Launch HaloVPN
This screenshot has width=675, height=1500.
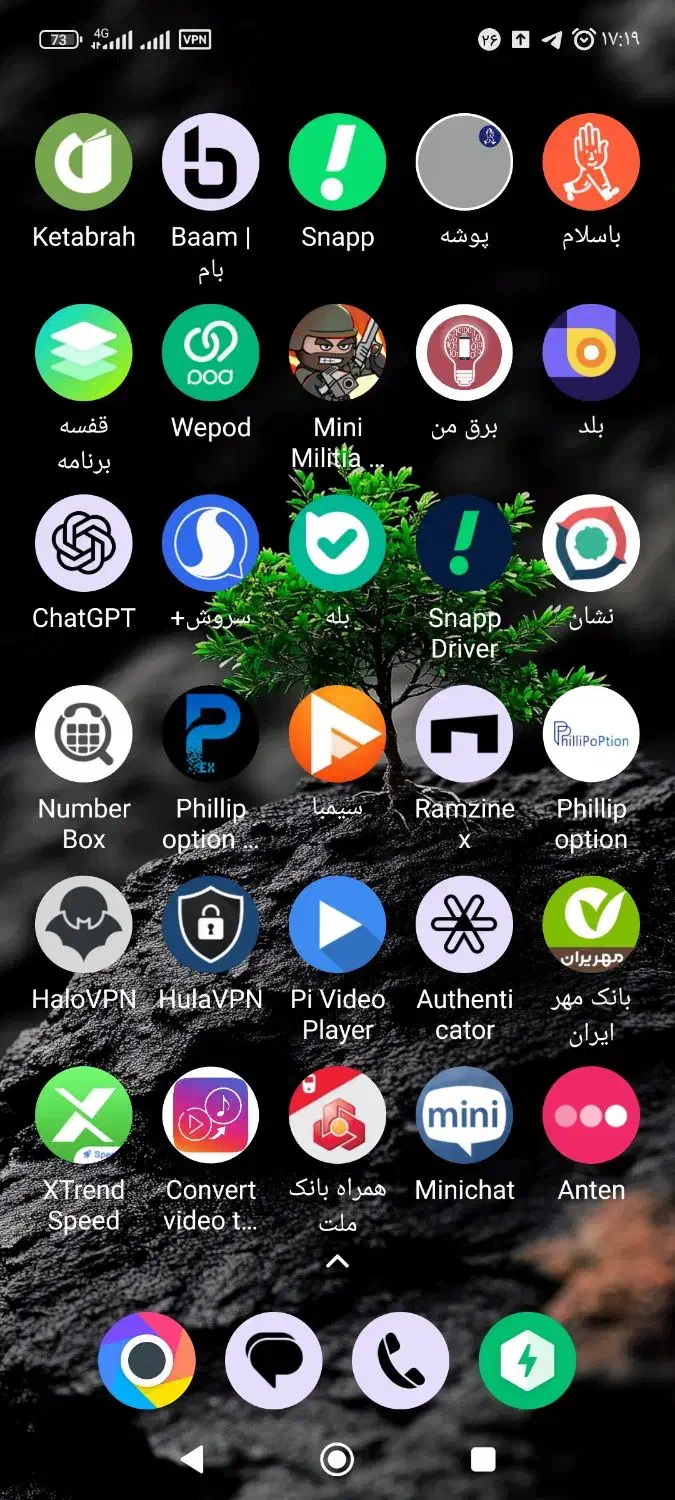pyautogui.click(x=84, y=925)
